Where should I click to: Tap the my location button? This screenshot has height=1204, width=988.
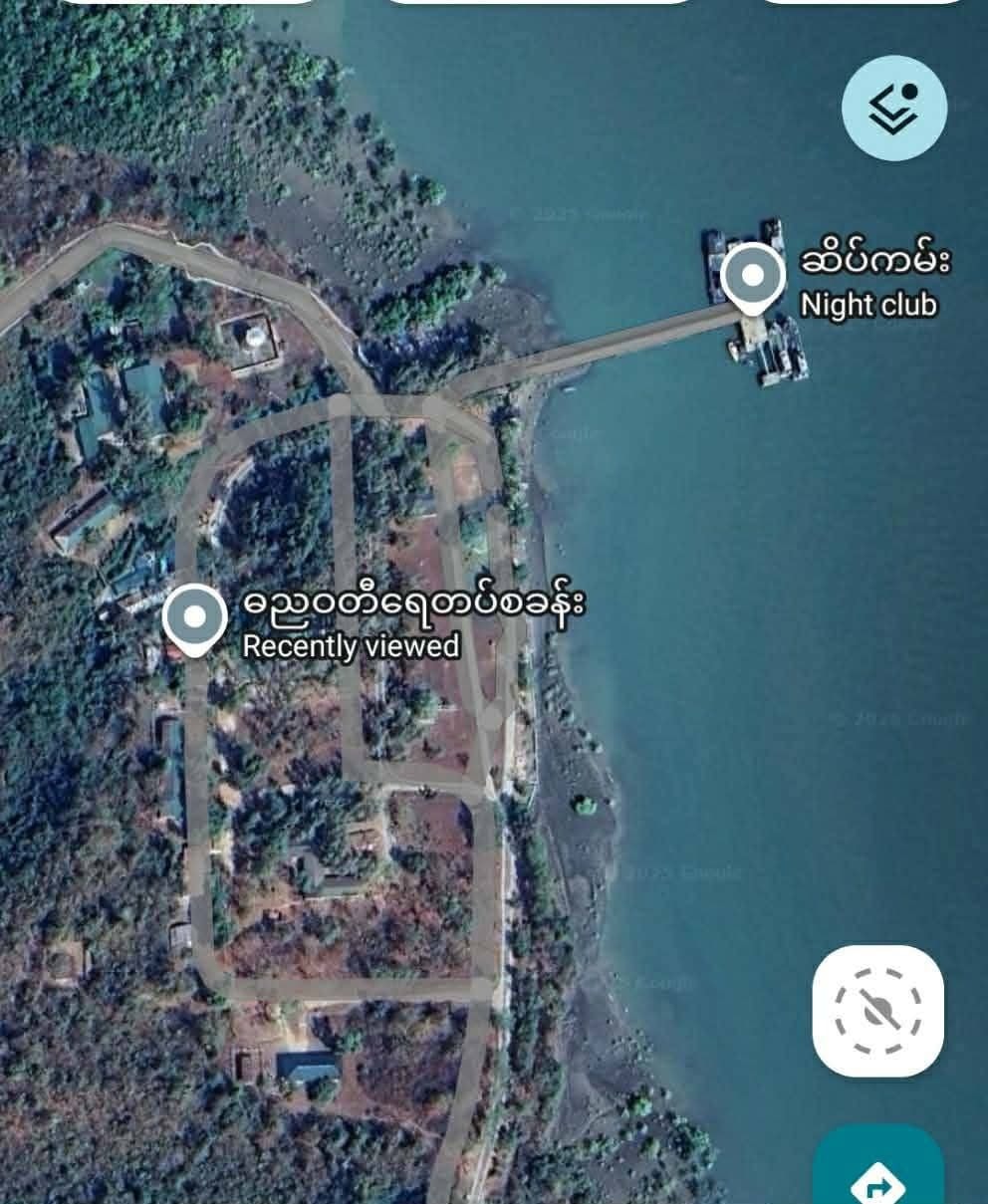(x=877, y=1010)
